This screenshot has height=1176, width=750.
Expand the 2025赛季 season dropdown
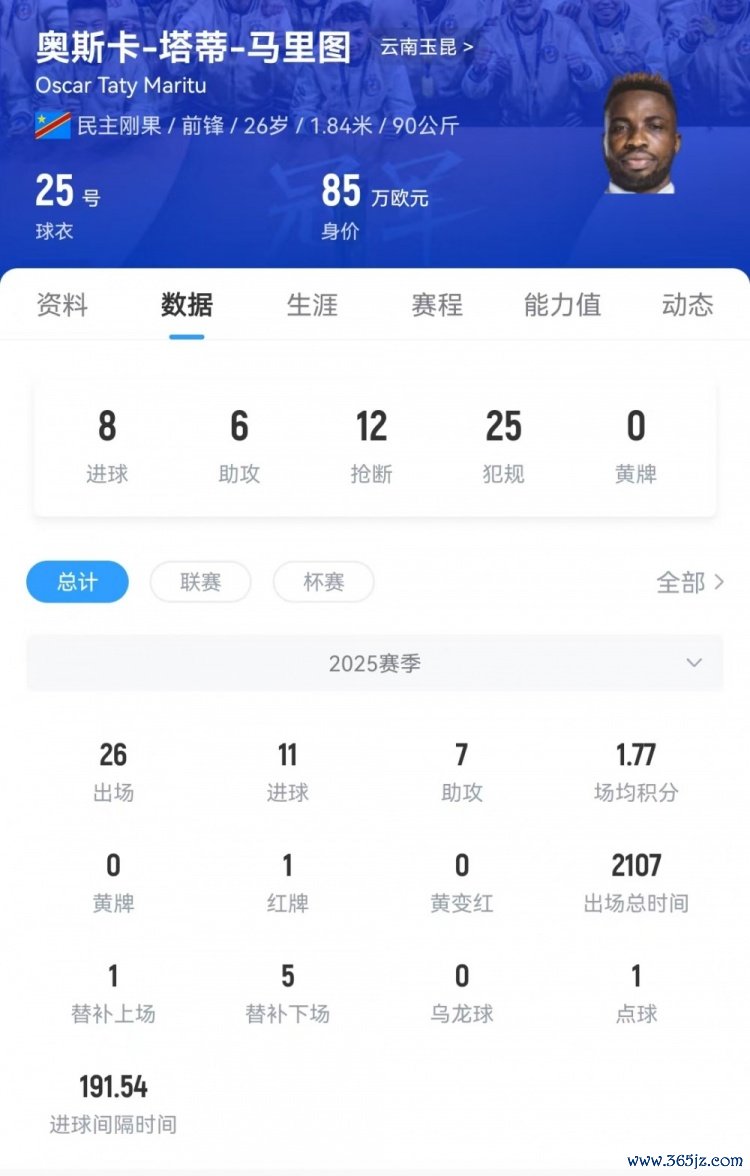[375, 663]
